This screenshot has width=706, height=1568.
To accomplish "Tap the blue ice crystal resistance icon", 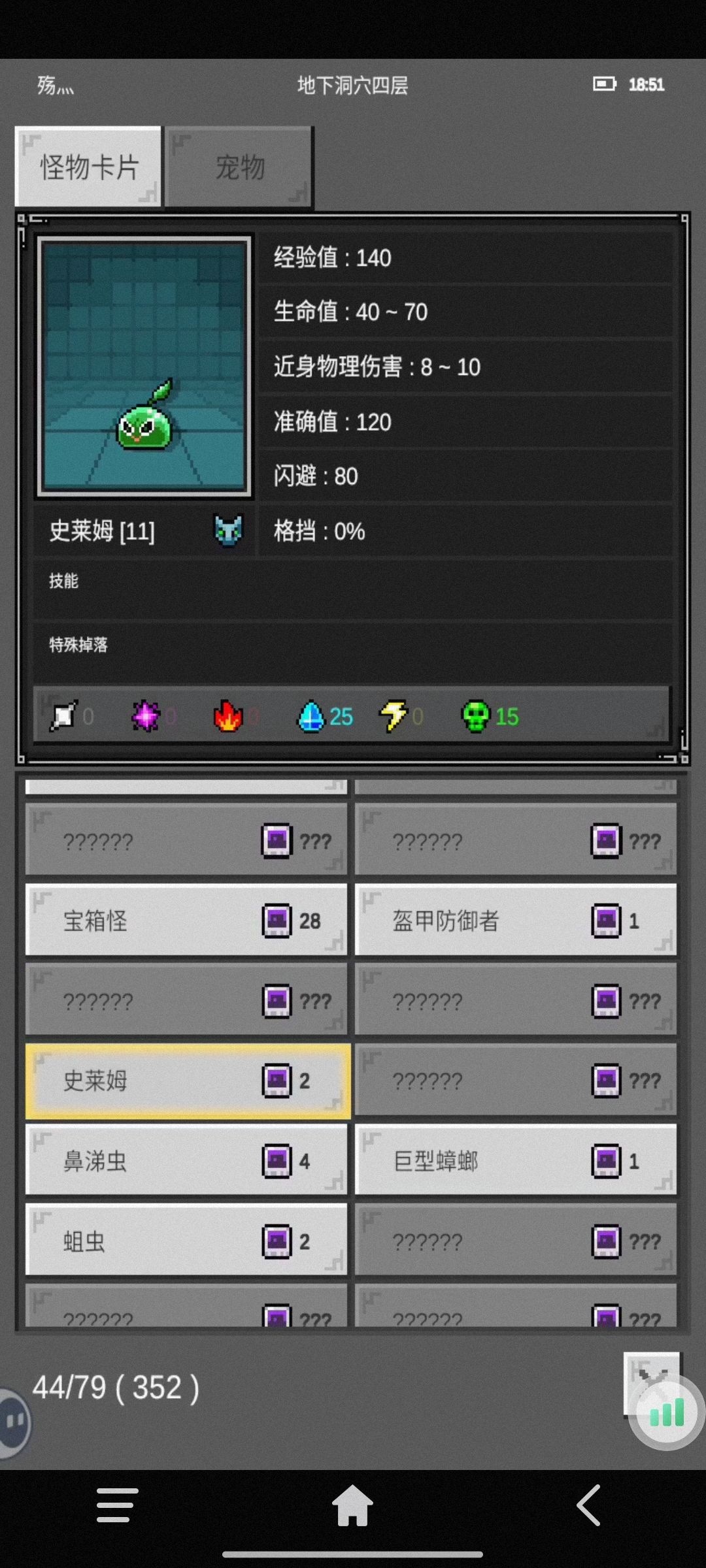I will [x=312, y=717].
